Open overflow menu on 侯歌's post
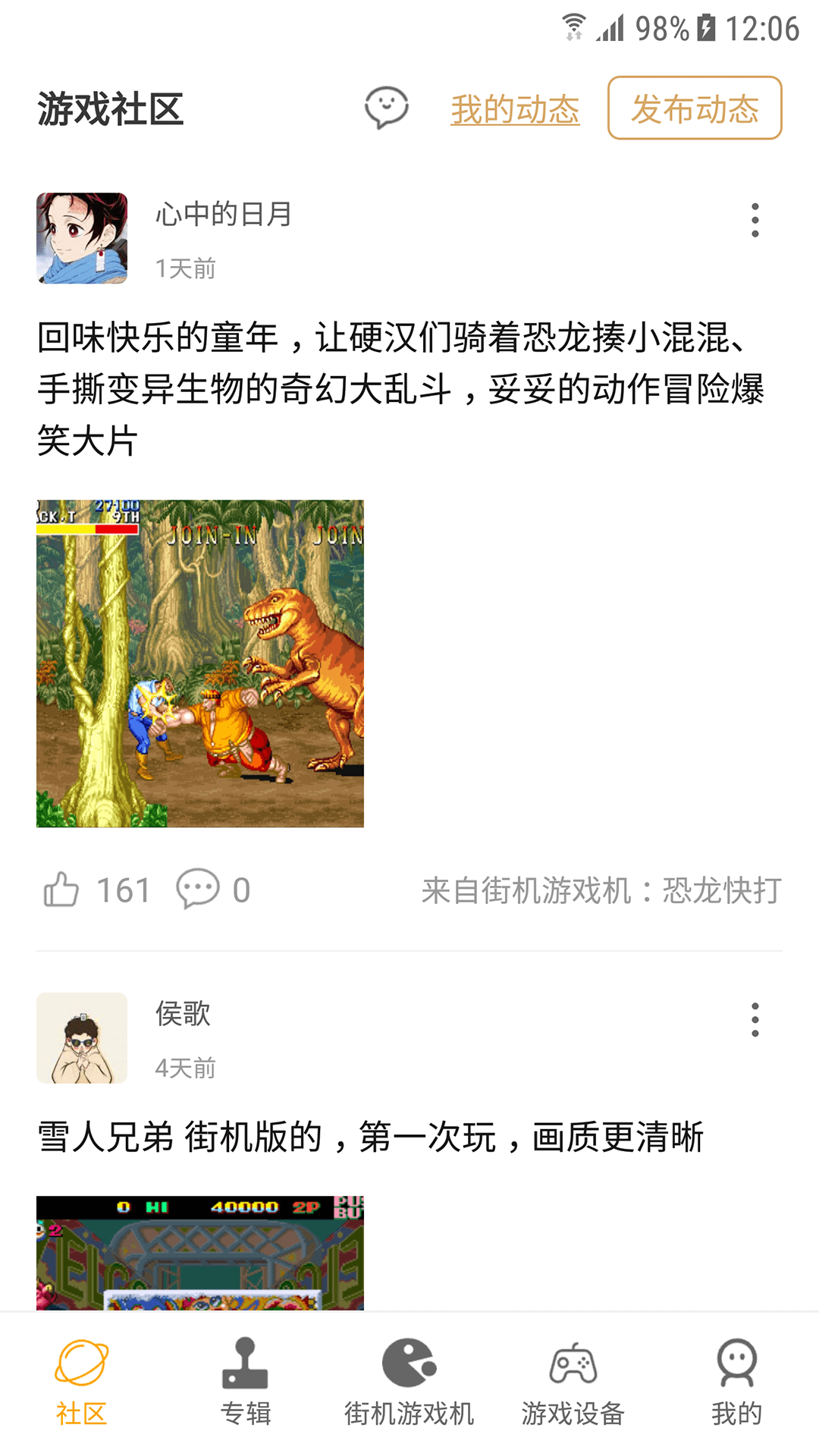This screenshot has height=1456, width=819. click(x=755, y=1020)
